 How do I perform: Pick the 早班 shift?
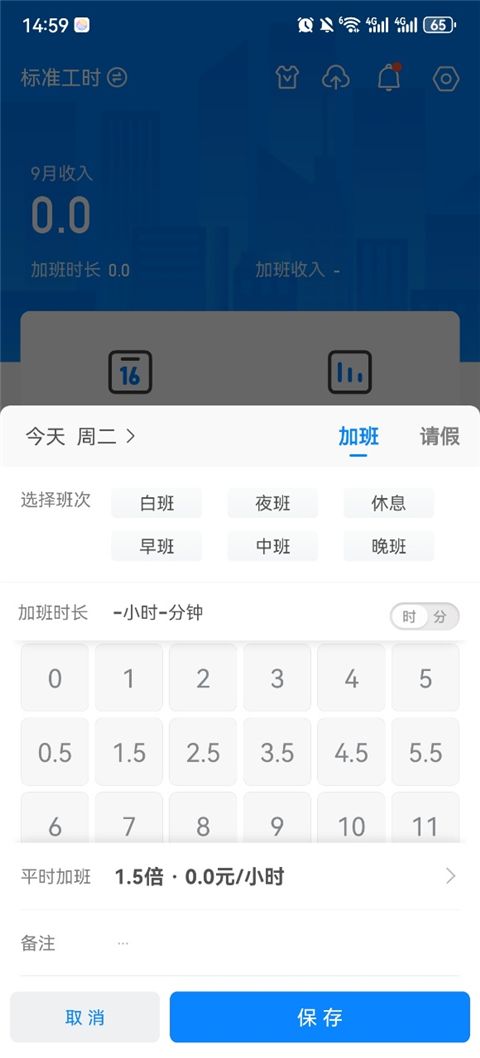(x=157, y=547)
